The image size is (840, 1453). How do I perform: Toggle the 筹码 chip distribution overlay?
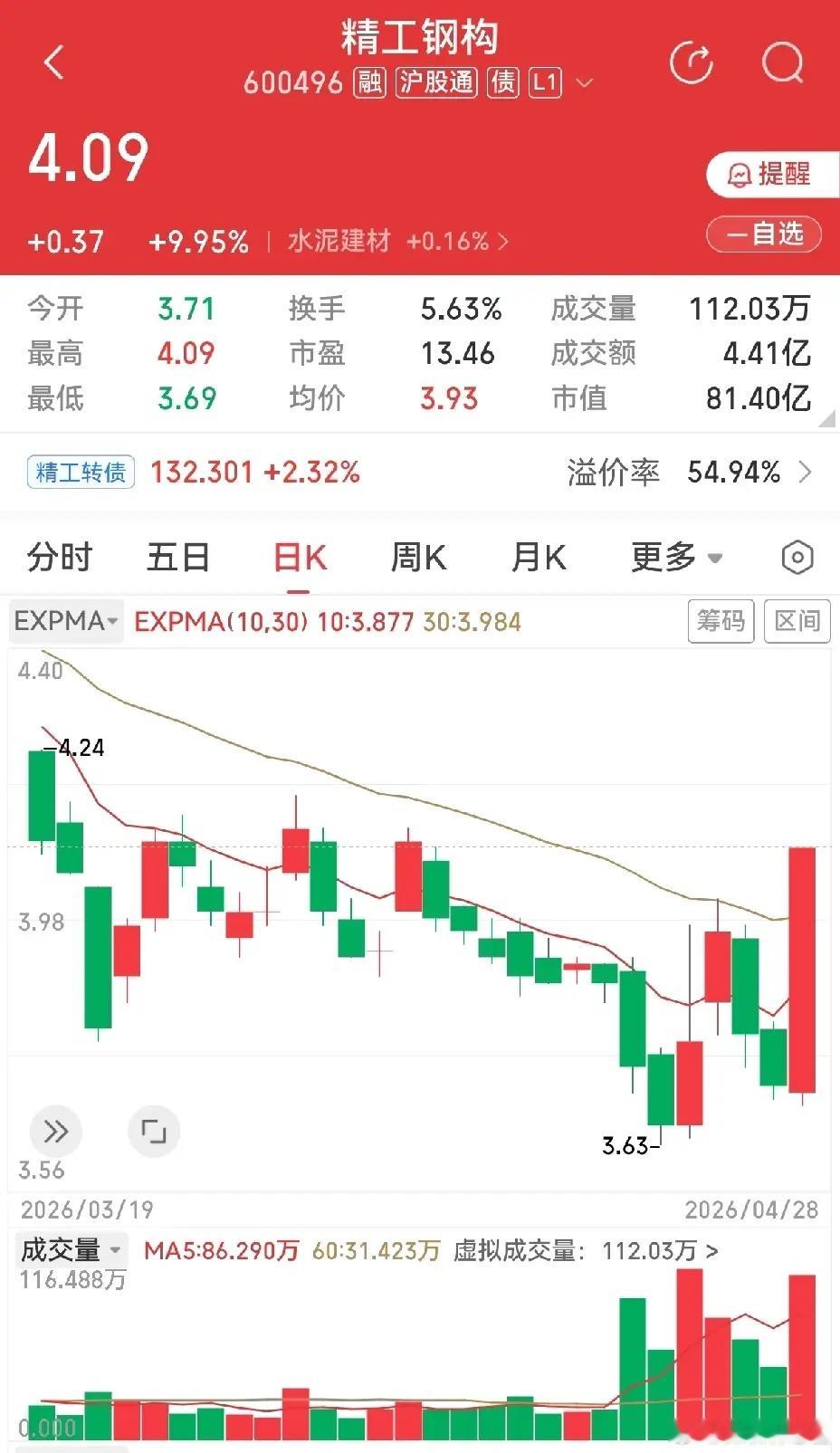[x=721, y=621]
